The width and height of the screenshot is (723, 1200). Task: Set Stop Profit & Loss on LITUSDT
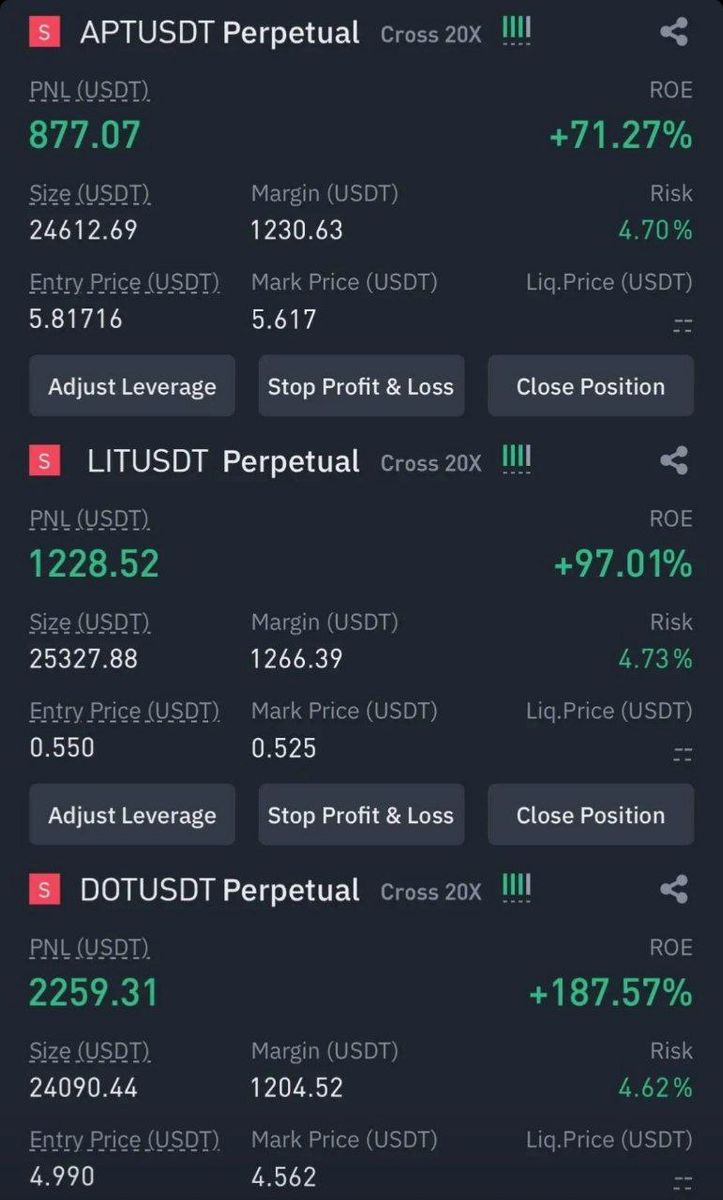pos(361,815)
